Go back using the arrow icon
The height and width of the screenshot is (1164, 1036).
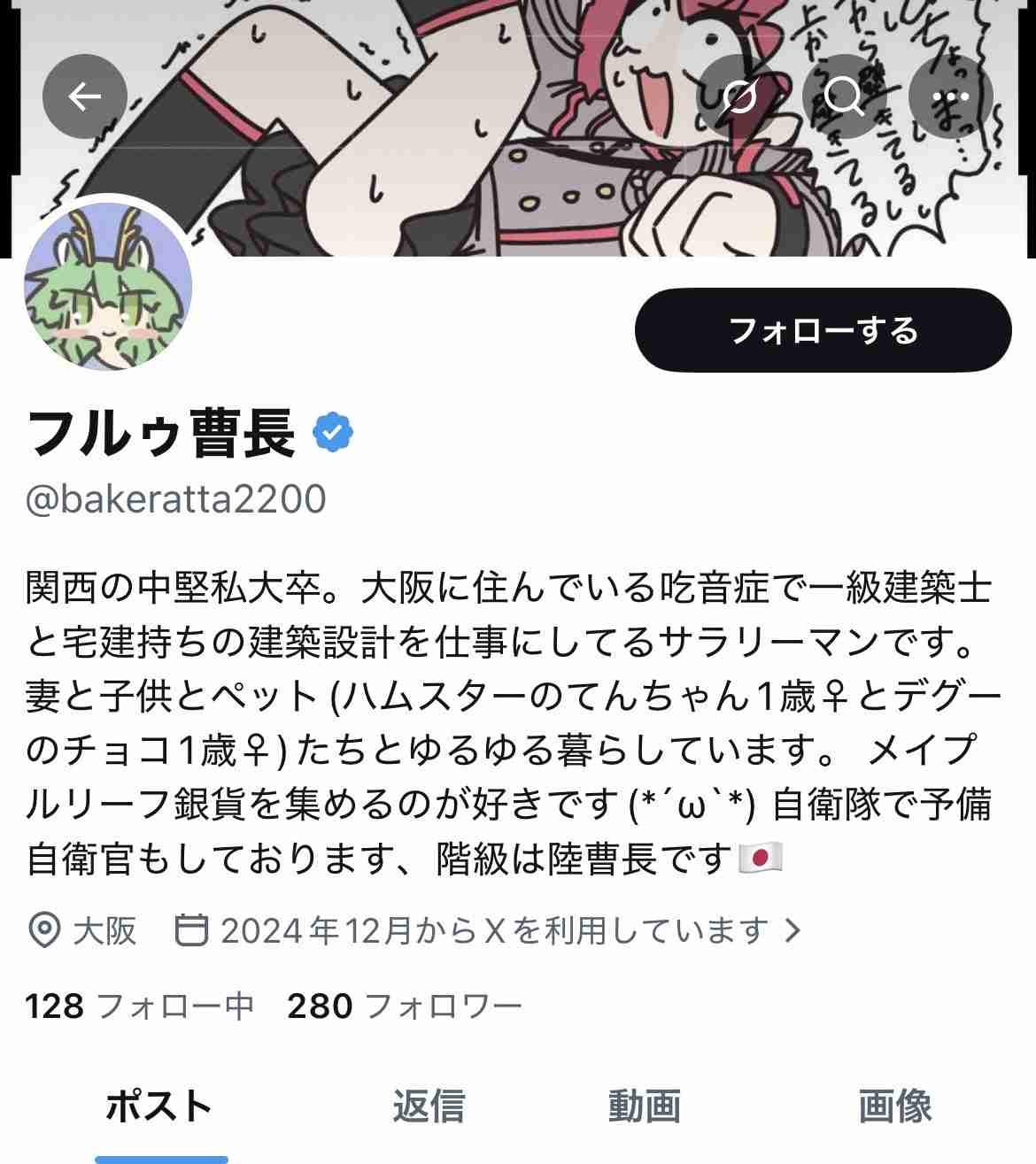[x=85, y=96]
